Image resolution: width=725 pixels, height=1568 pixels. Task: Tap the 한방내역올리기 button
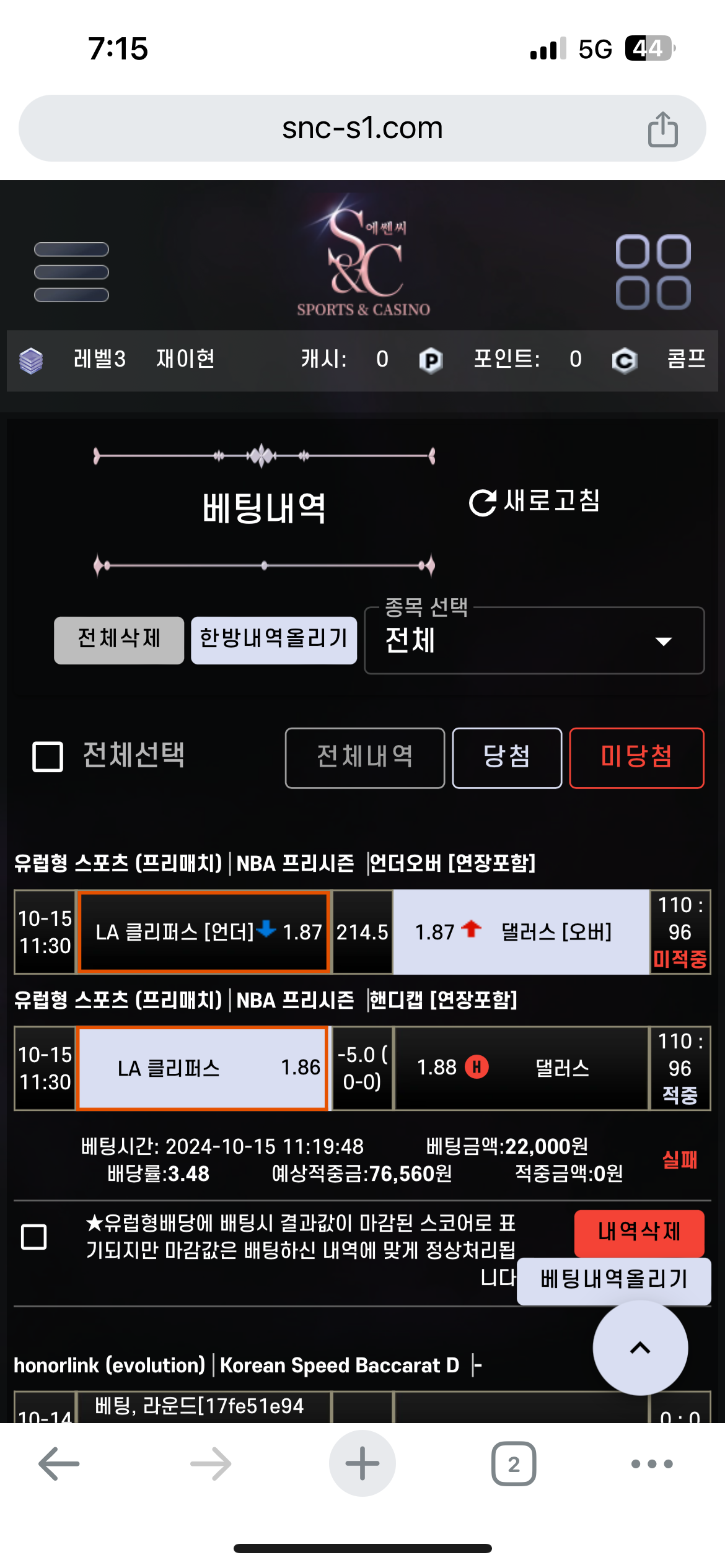(x=274, y=640)
